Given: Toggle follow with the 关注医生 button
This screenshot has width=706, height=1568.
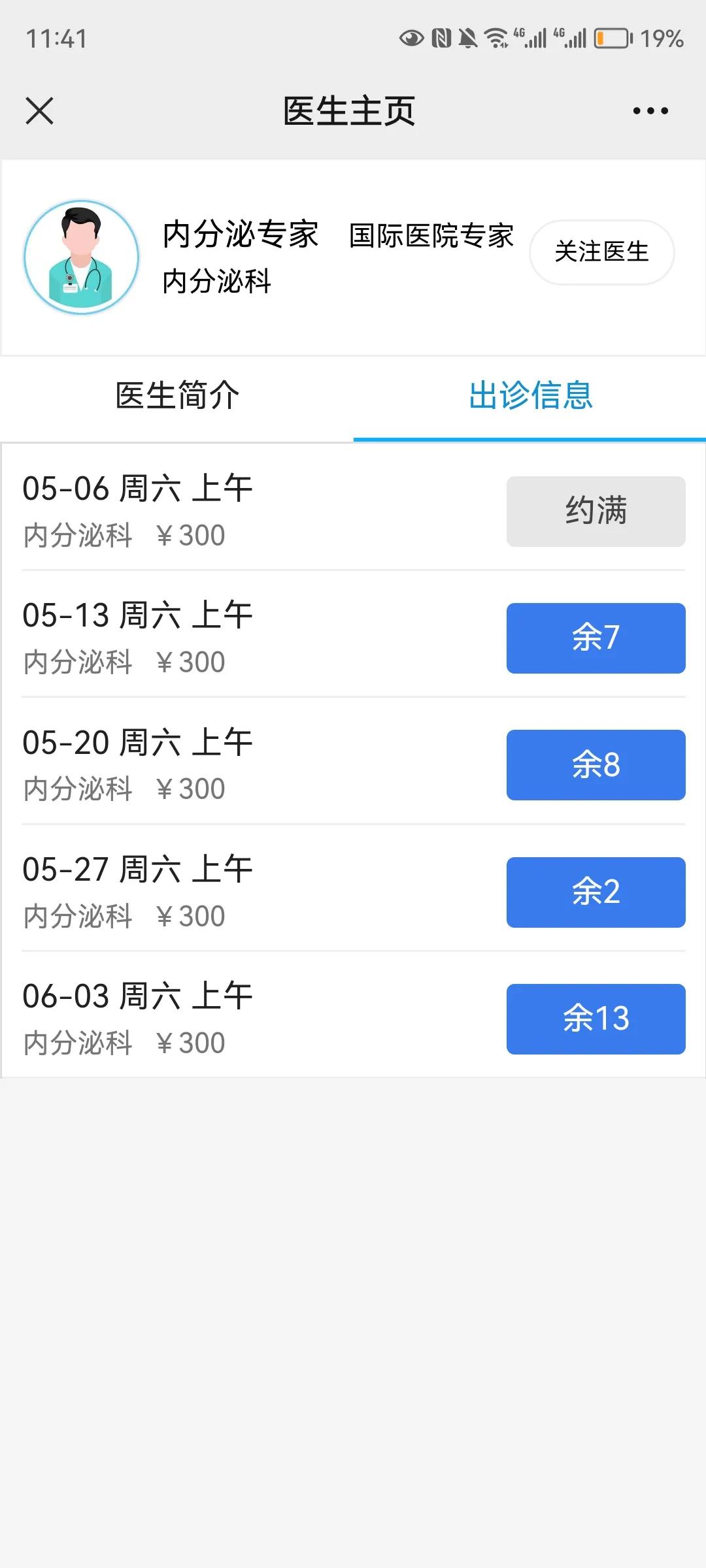Looking at the screenshot, I should [x=601, y=253].
